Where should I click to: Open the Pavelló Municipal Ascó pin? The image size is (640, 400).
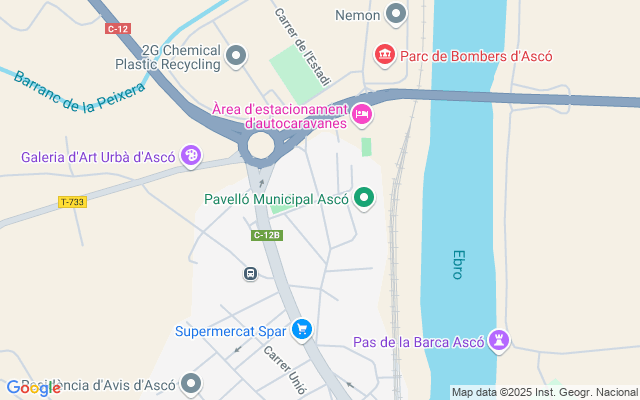364,198
